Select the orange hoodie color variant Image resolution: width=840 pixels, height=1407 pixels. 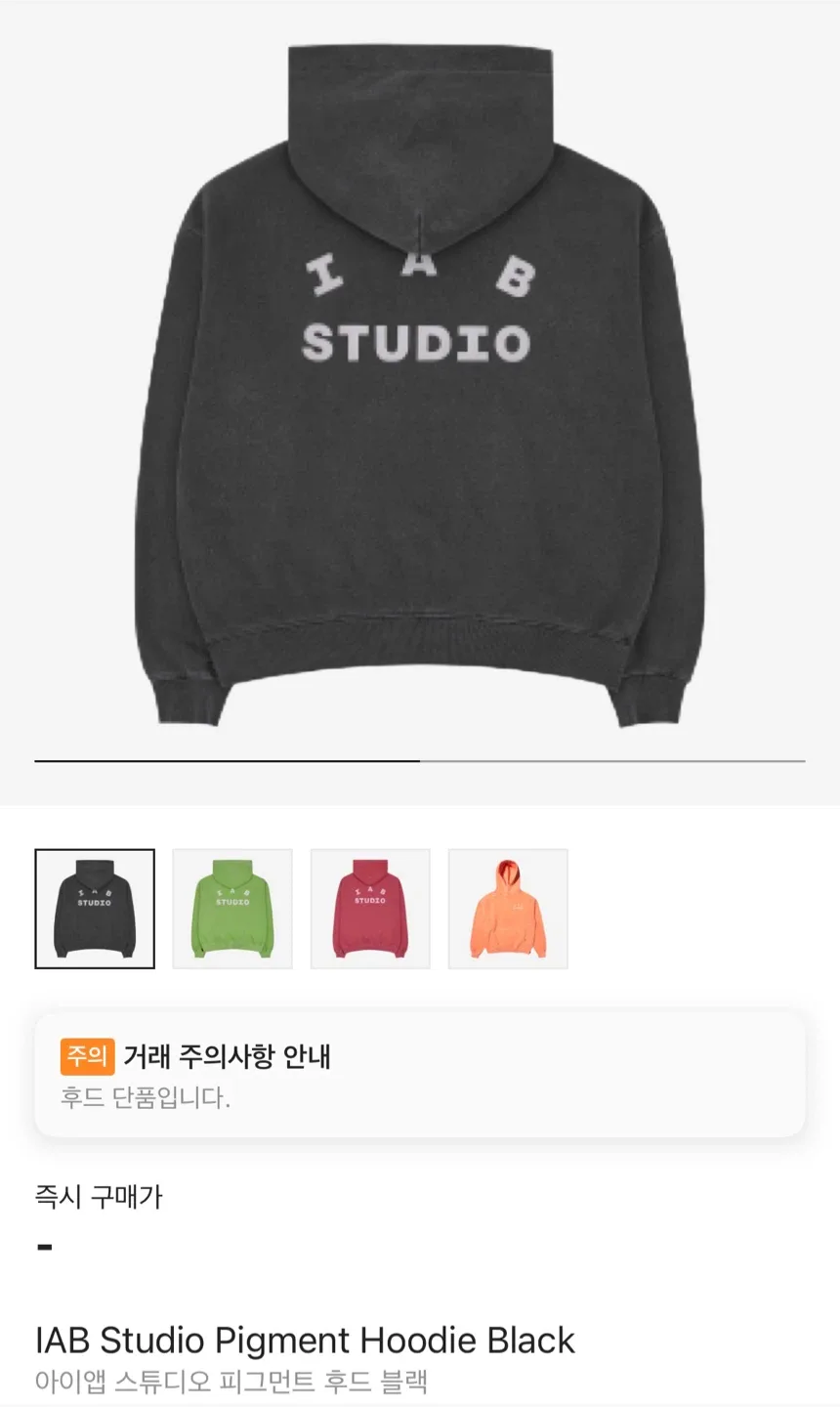pyautogui.click(x=508, y=907)
